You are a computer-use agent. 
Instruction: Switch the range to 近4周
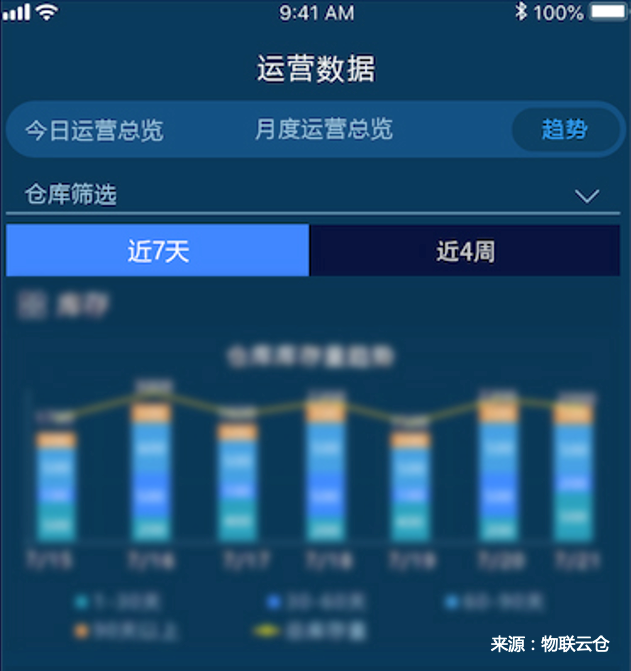(465, 251)
